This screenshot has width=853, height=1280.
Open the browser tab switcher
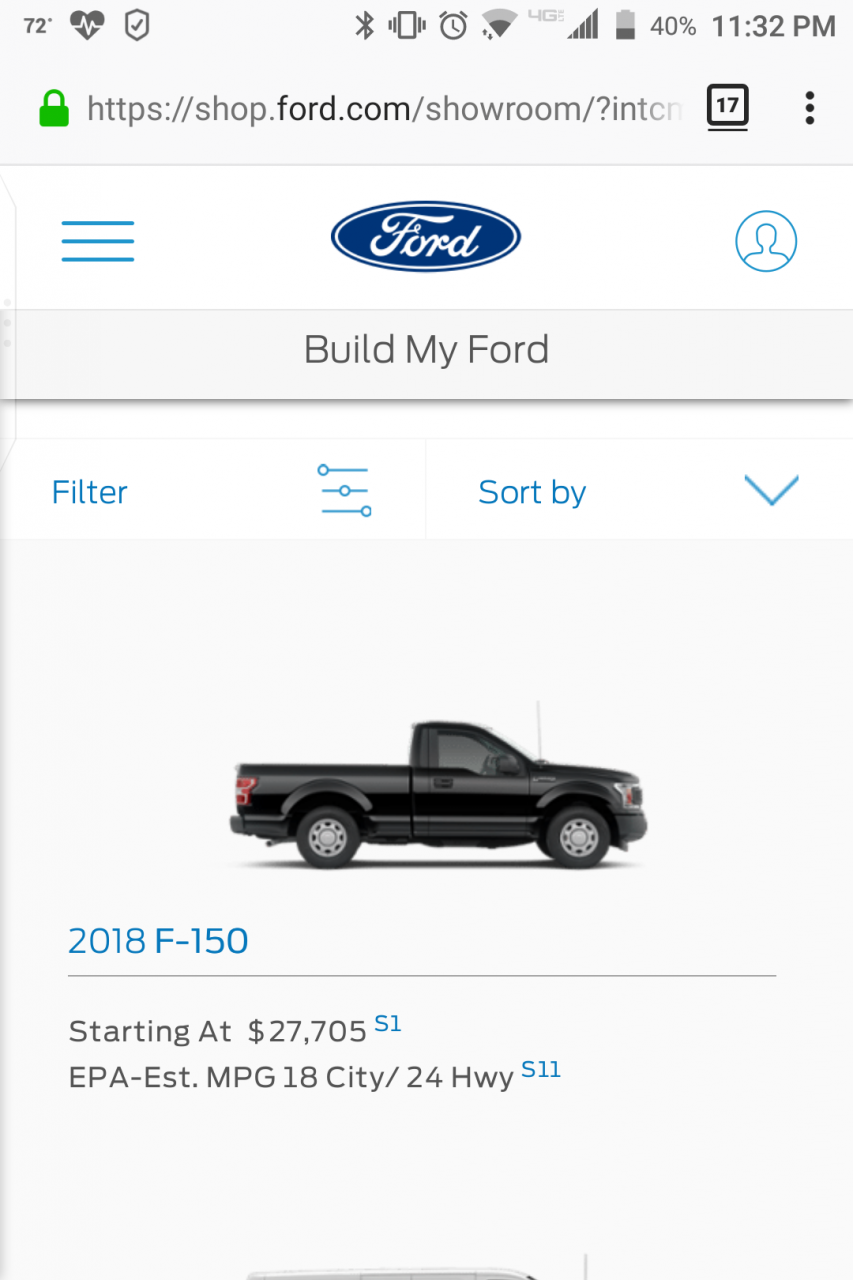tap(727, 107)
